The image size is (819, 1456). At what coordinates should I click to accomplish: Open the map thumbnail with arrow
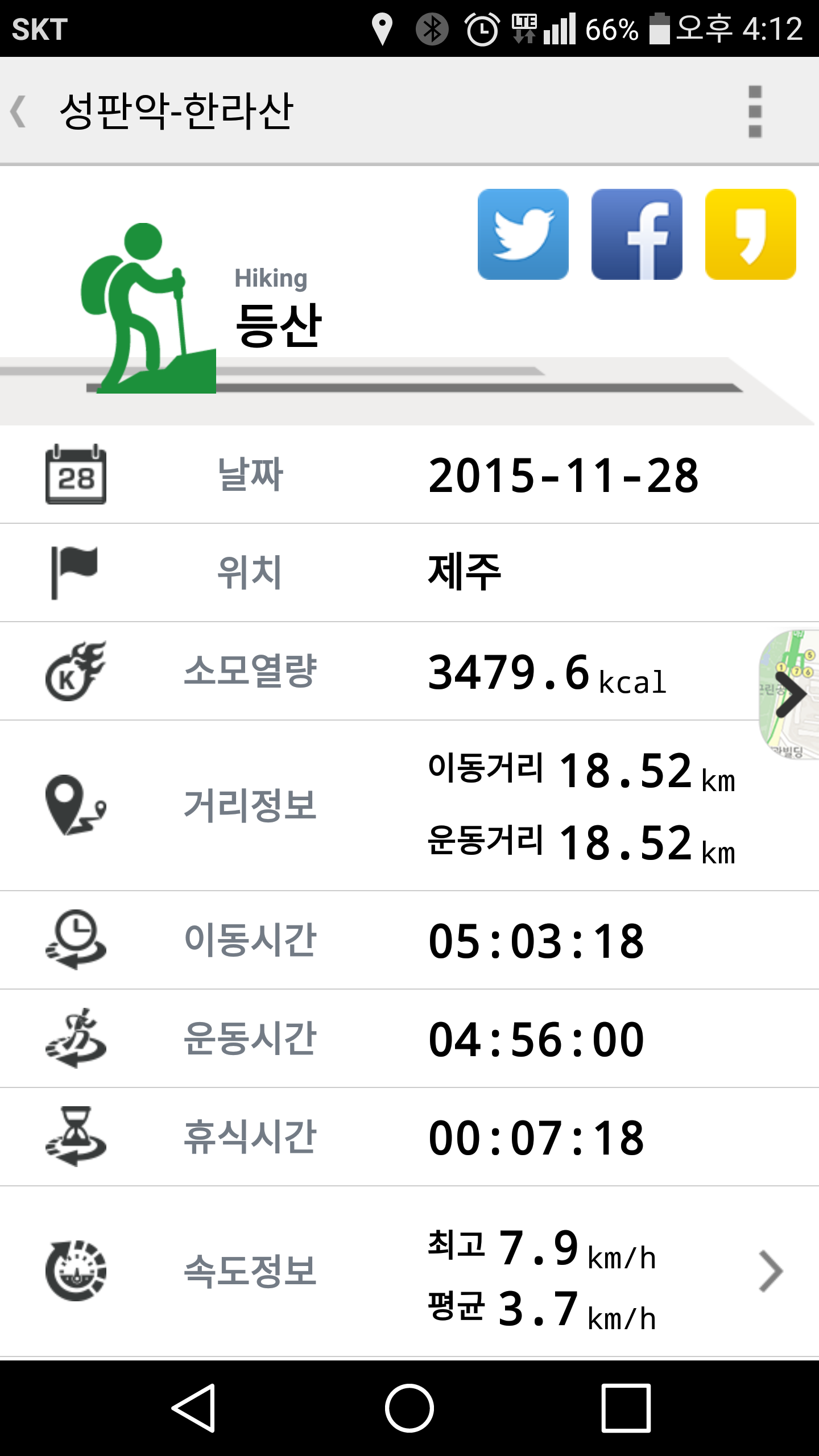790,694
